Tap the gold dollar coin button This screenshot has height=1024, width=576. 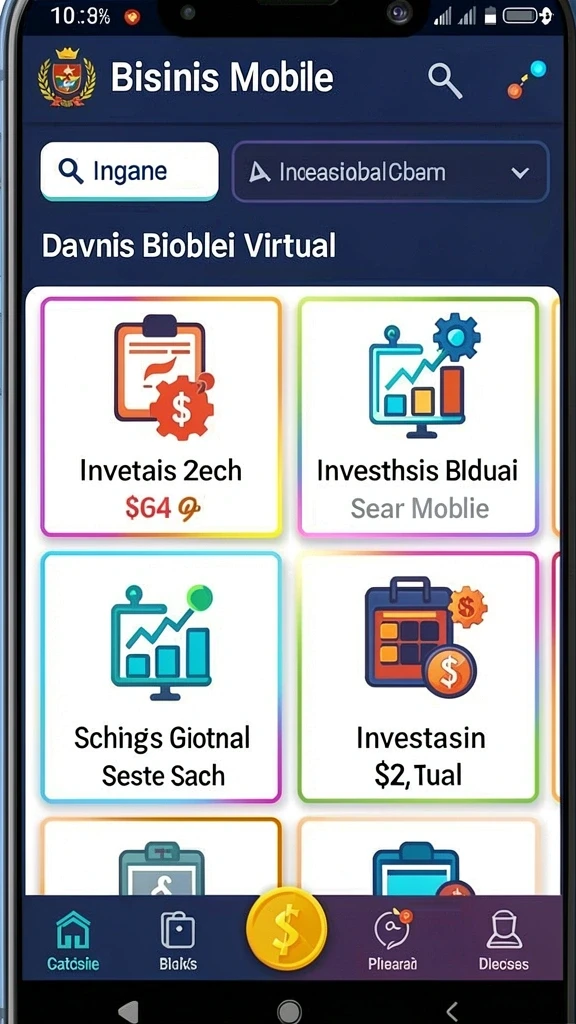tap(286, 927)
